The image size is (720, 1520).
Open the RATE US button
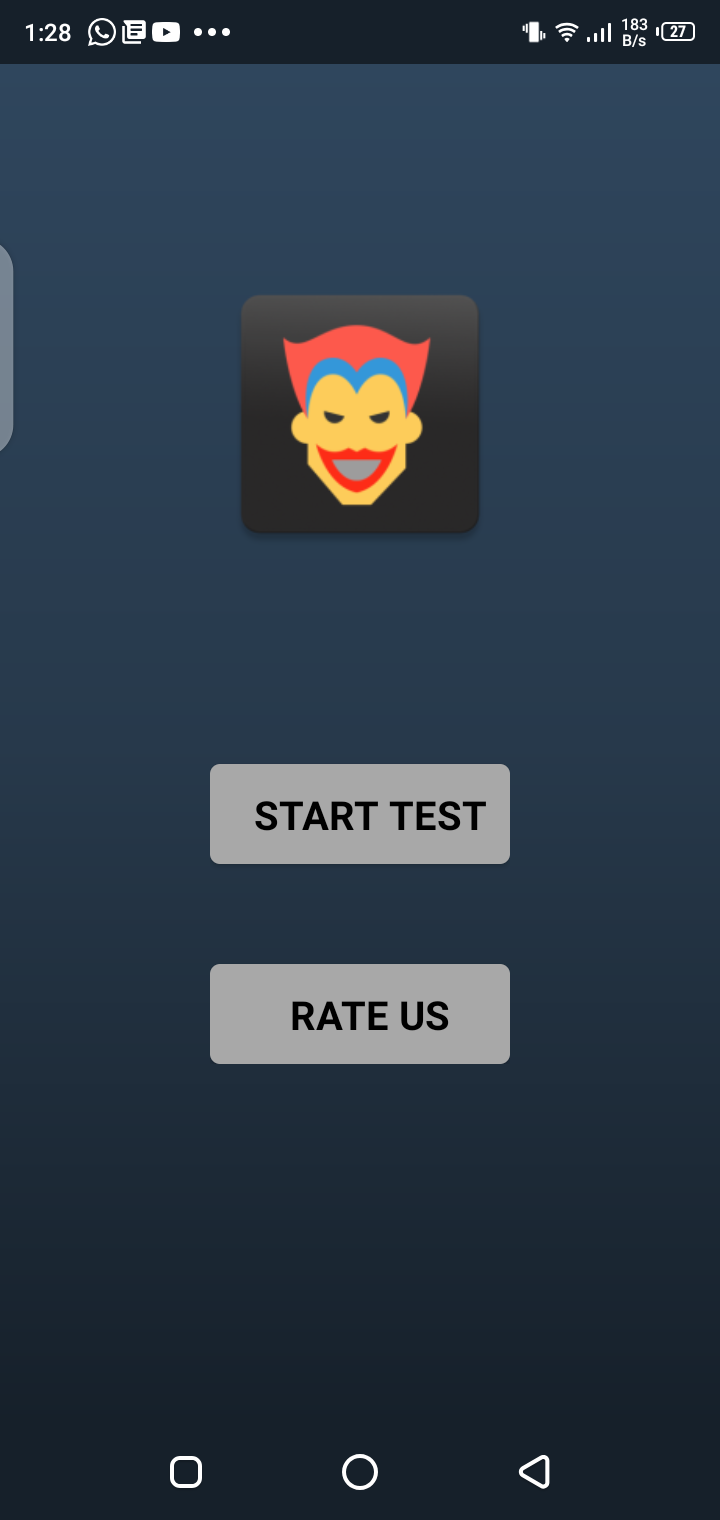[360, 1014]
